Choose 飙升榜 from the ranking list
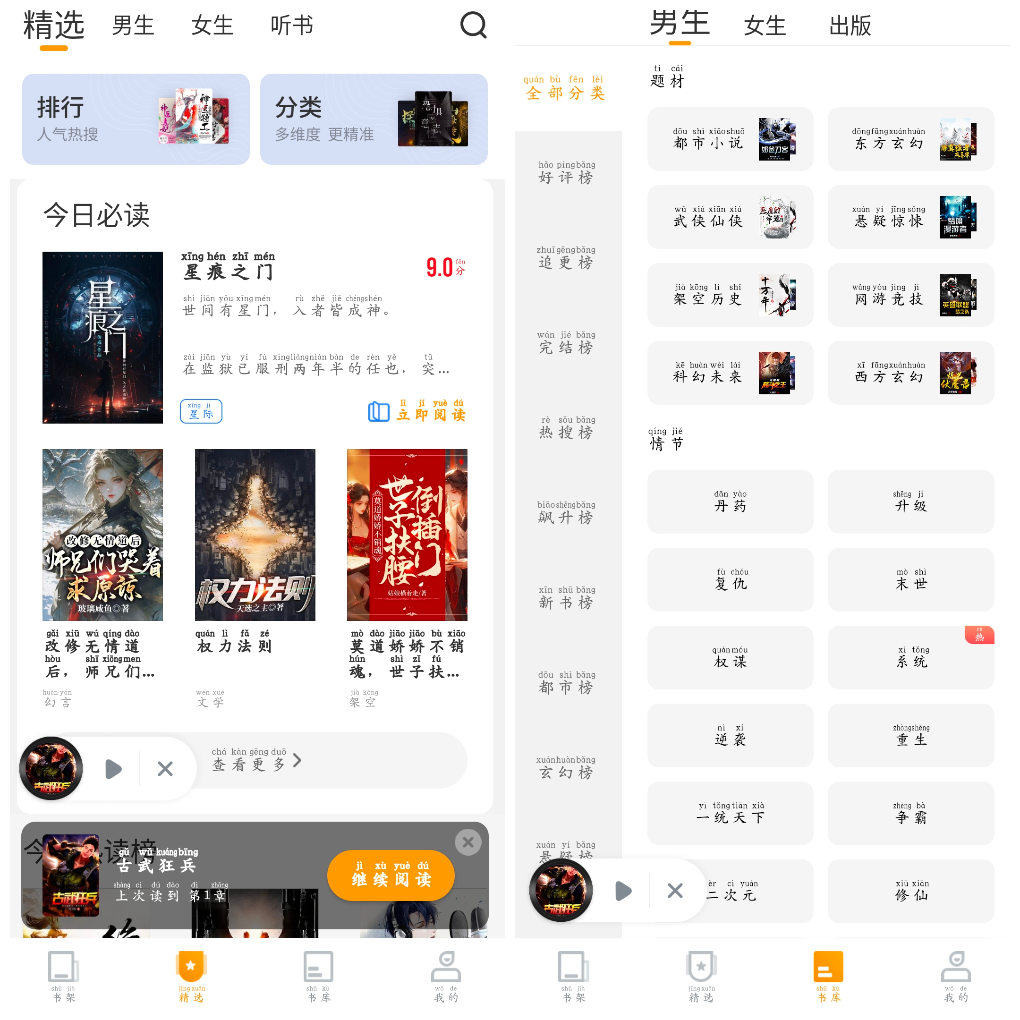This screenshot has width=1020, height=1020. pyautogui.click(x=566, y=514)
